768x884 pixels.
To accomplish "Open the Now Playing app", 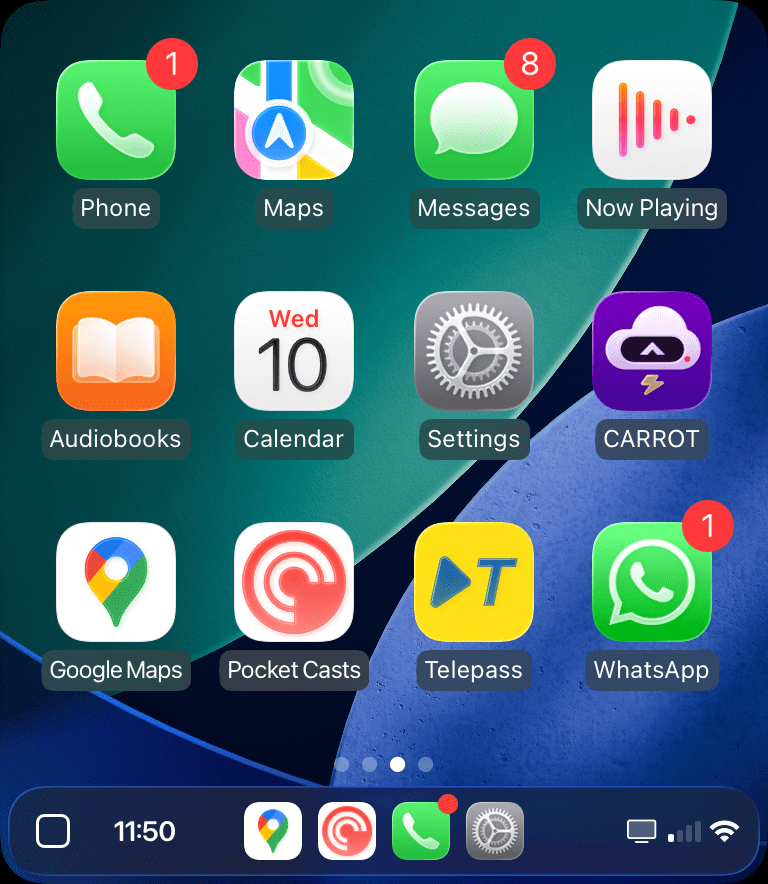I will (651, 121).
